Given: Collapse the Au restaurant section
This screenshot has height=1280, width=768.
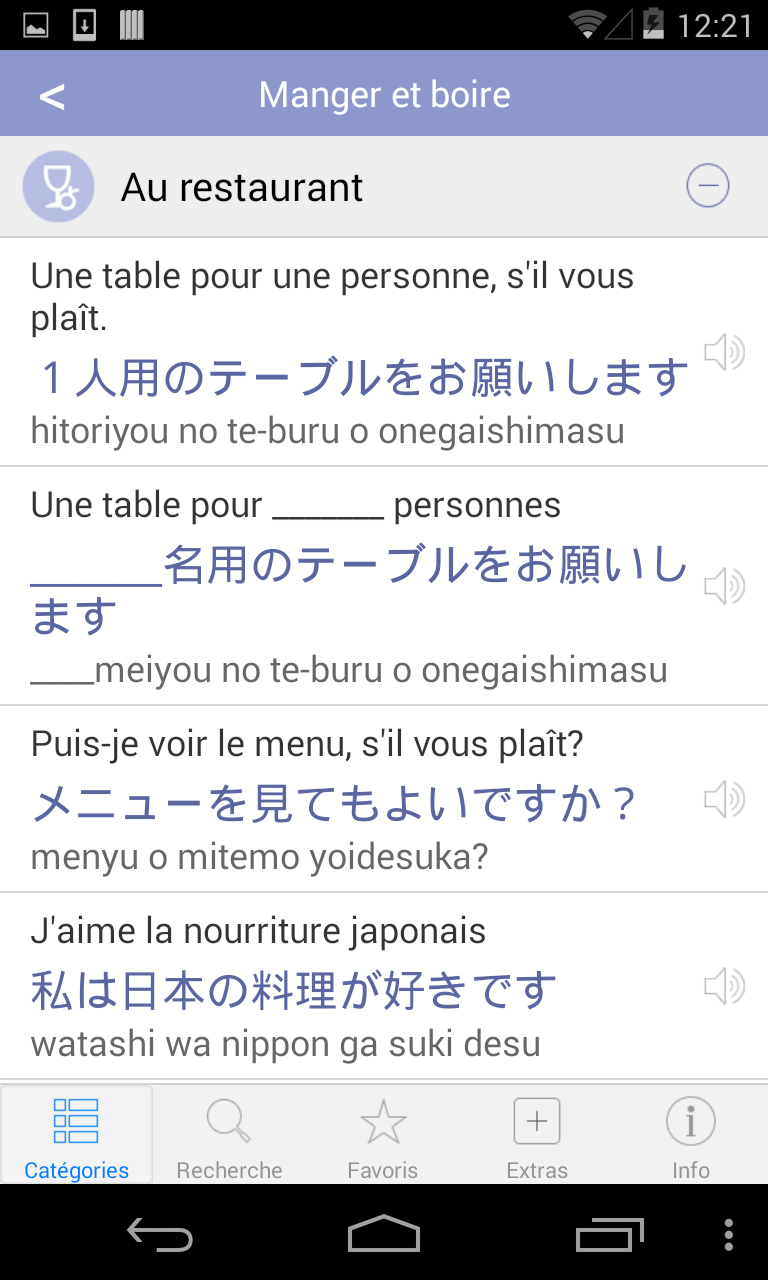Looking at the screenshot, I should click(x=707, y=186).
